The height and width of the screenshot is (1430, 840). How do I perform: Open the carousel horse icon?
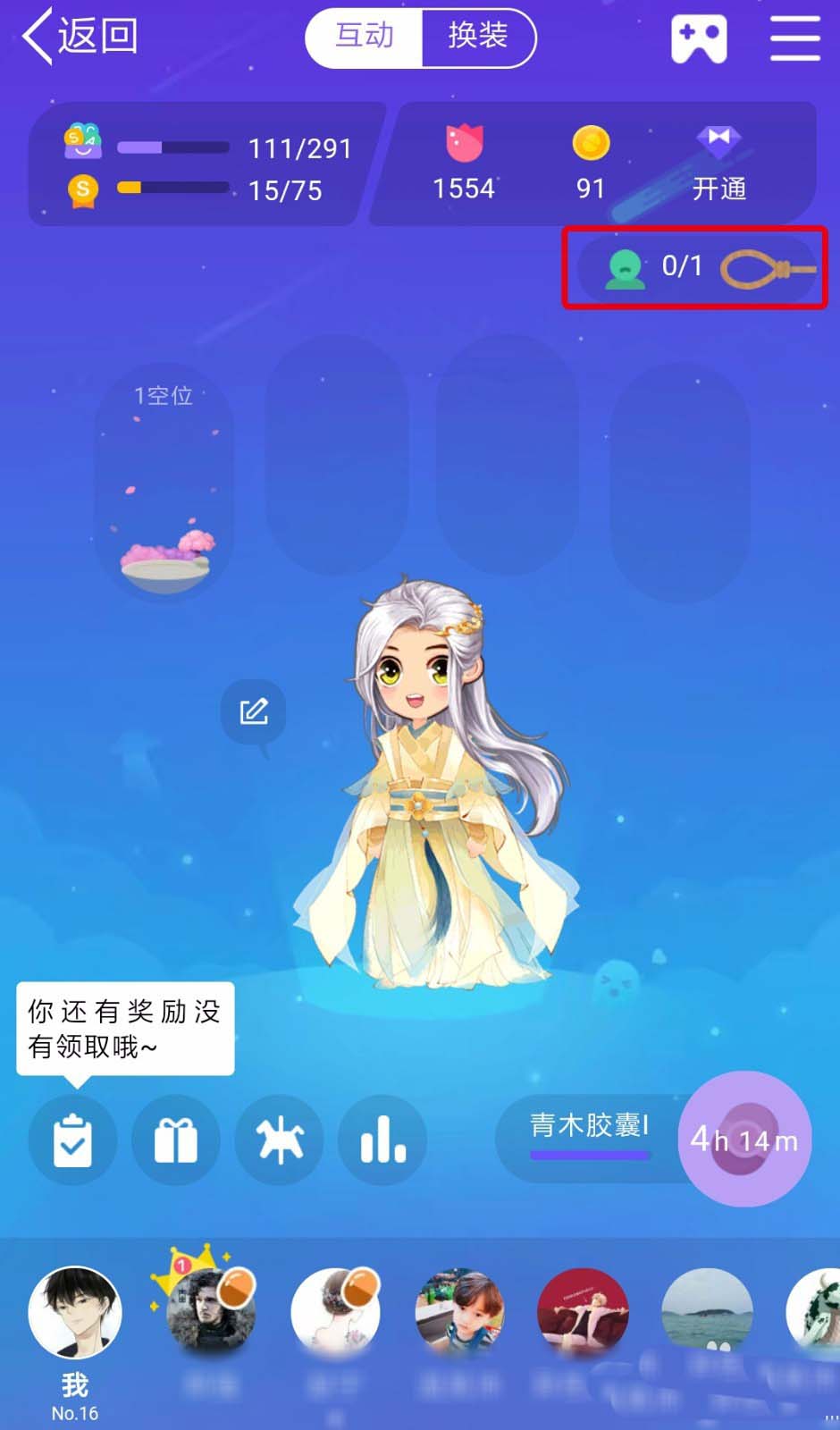pos(280,1140)
